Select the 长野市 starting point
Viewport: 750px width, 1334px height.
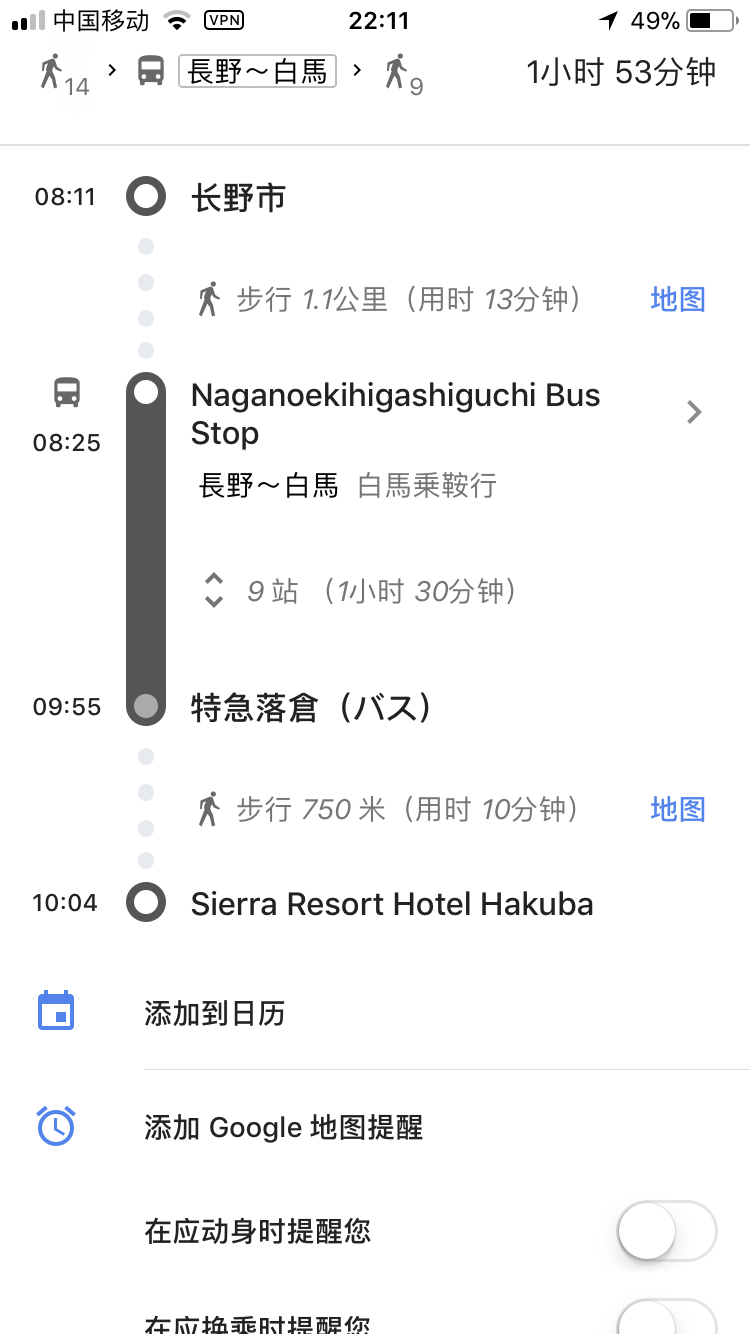tap(238, 198)
